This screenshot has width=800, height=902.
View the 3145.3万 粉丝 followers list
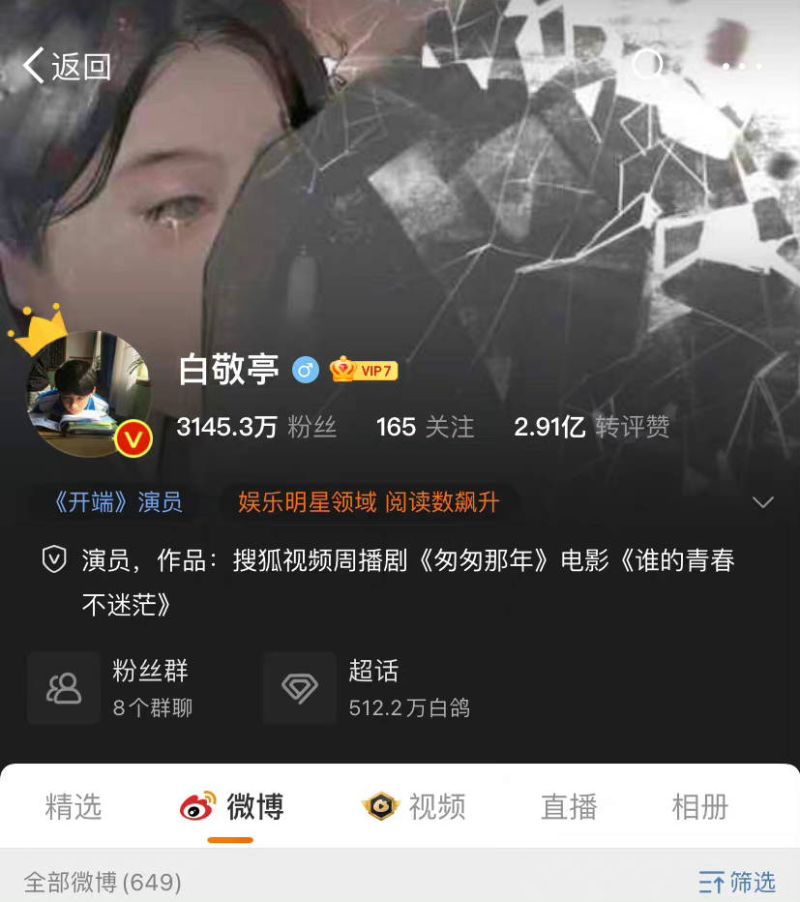(256, 427)
